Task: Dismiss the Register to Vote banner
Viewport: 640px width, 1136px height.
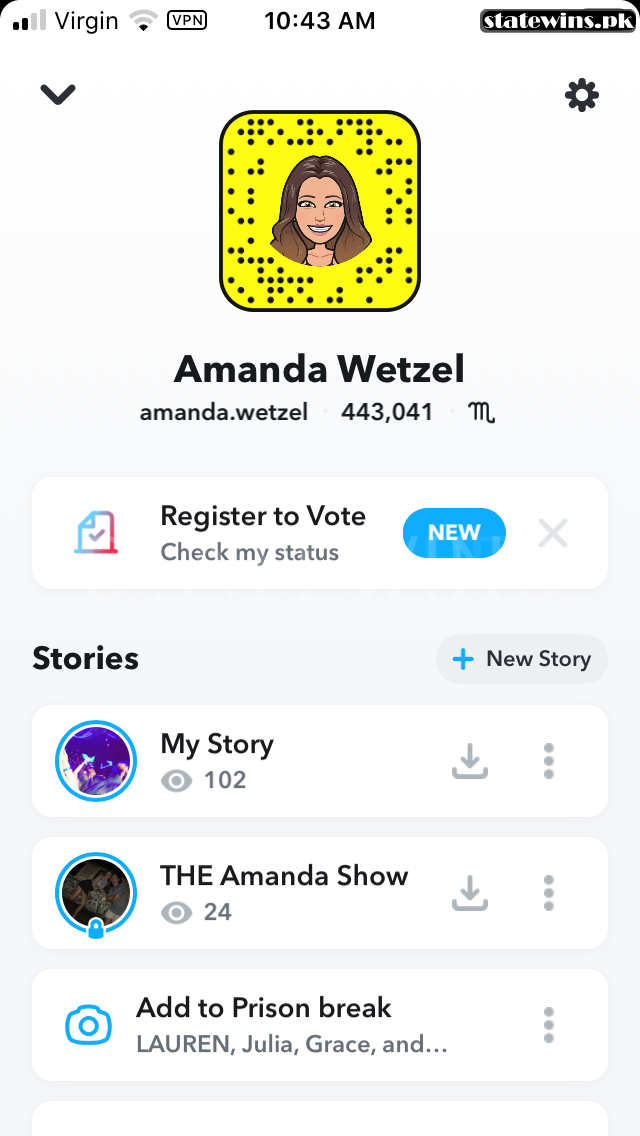Action: (x=553, y=533)
